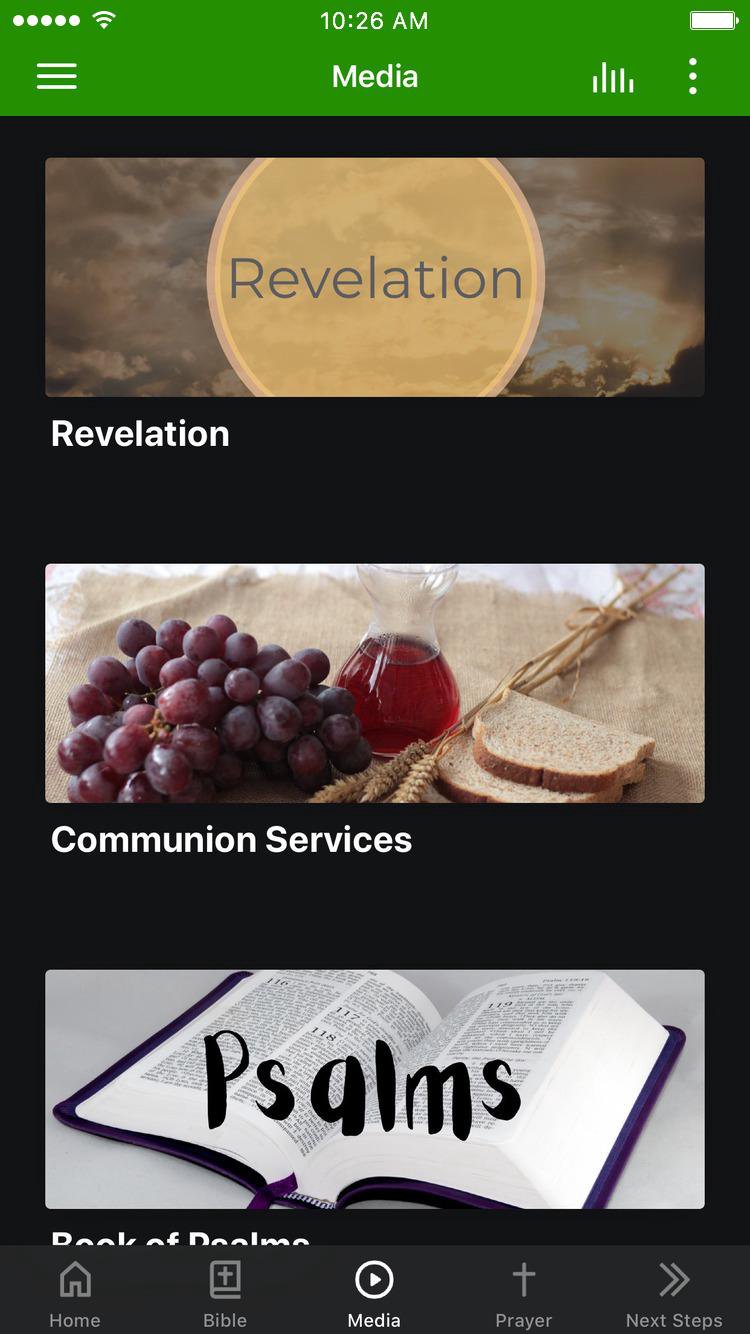
Task: Open the Book of Psalms series
Action: pyautogui.click(x=374, y=1089)
